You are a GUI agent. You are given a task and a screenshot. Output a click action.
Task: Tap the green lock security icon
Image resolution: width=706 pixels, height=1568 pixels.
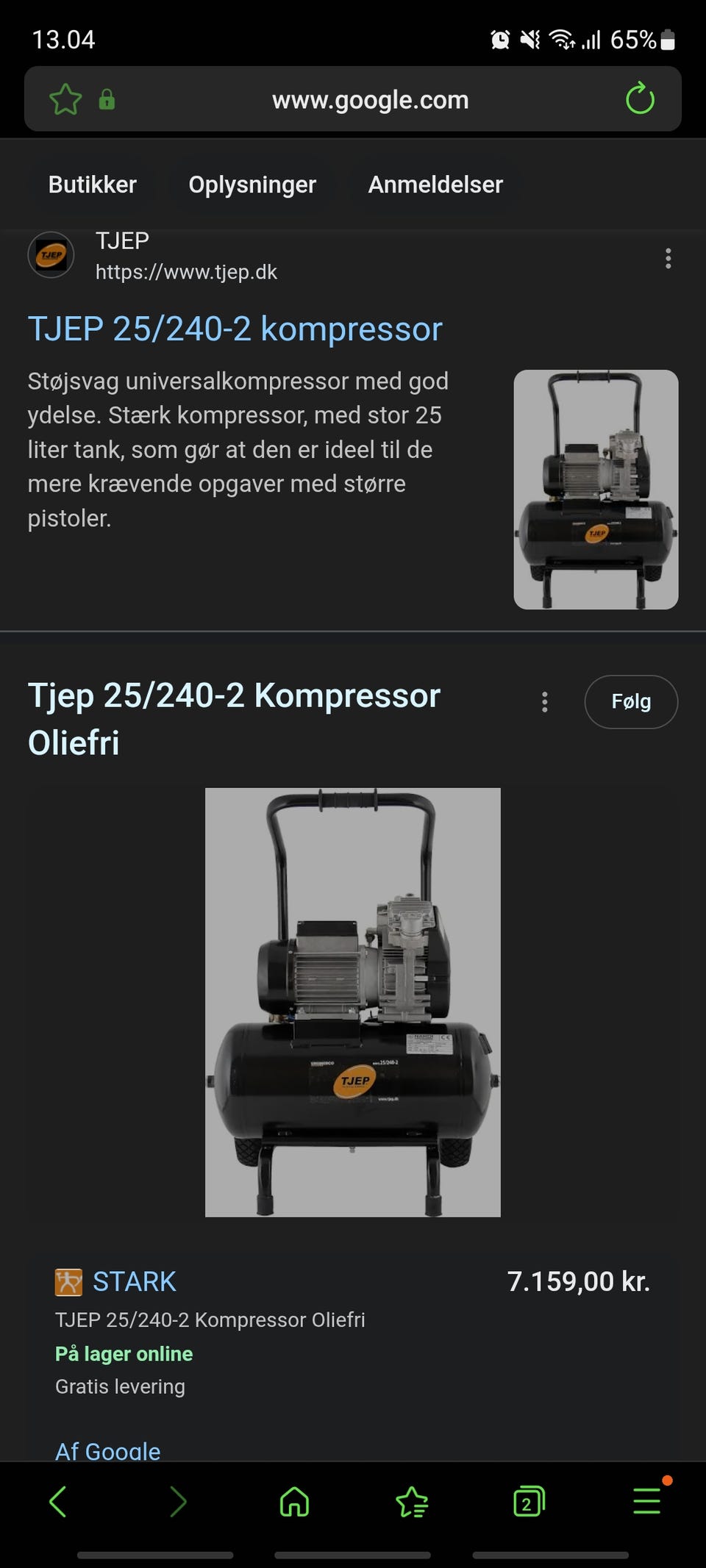(x=109, y=99)
